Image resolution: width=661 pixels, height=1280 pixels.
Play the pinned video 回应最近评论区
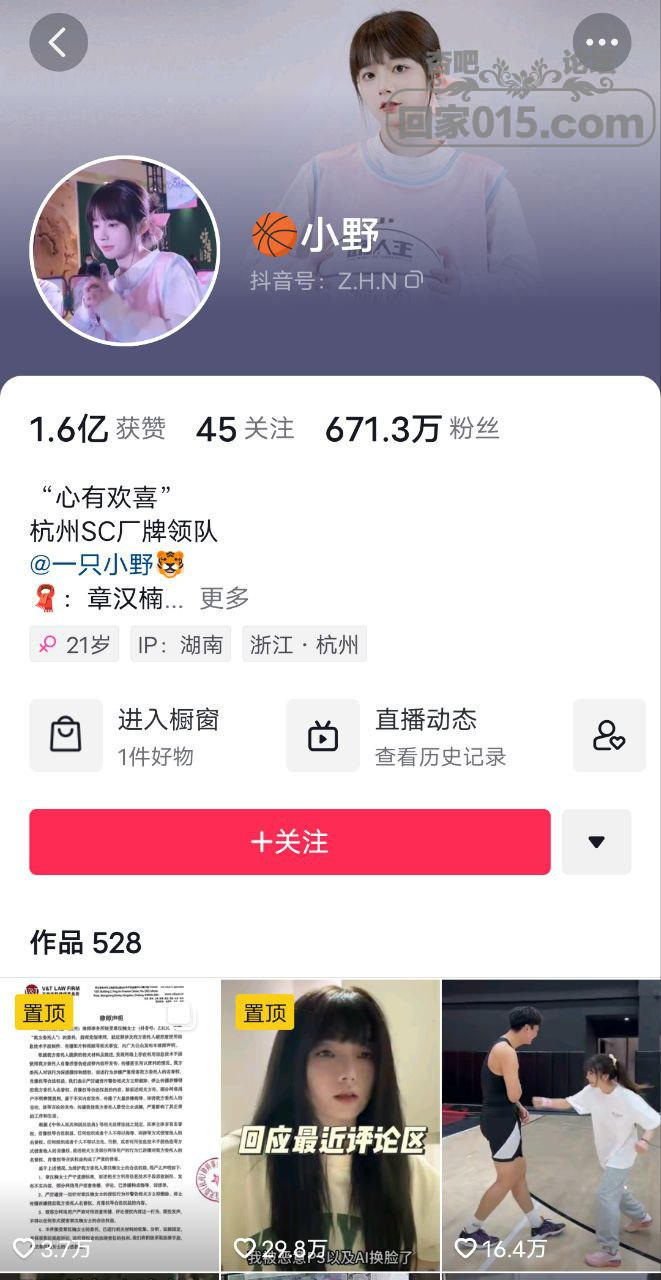(330, 1120)
